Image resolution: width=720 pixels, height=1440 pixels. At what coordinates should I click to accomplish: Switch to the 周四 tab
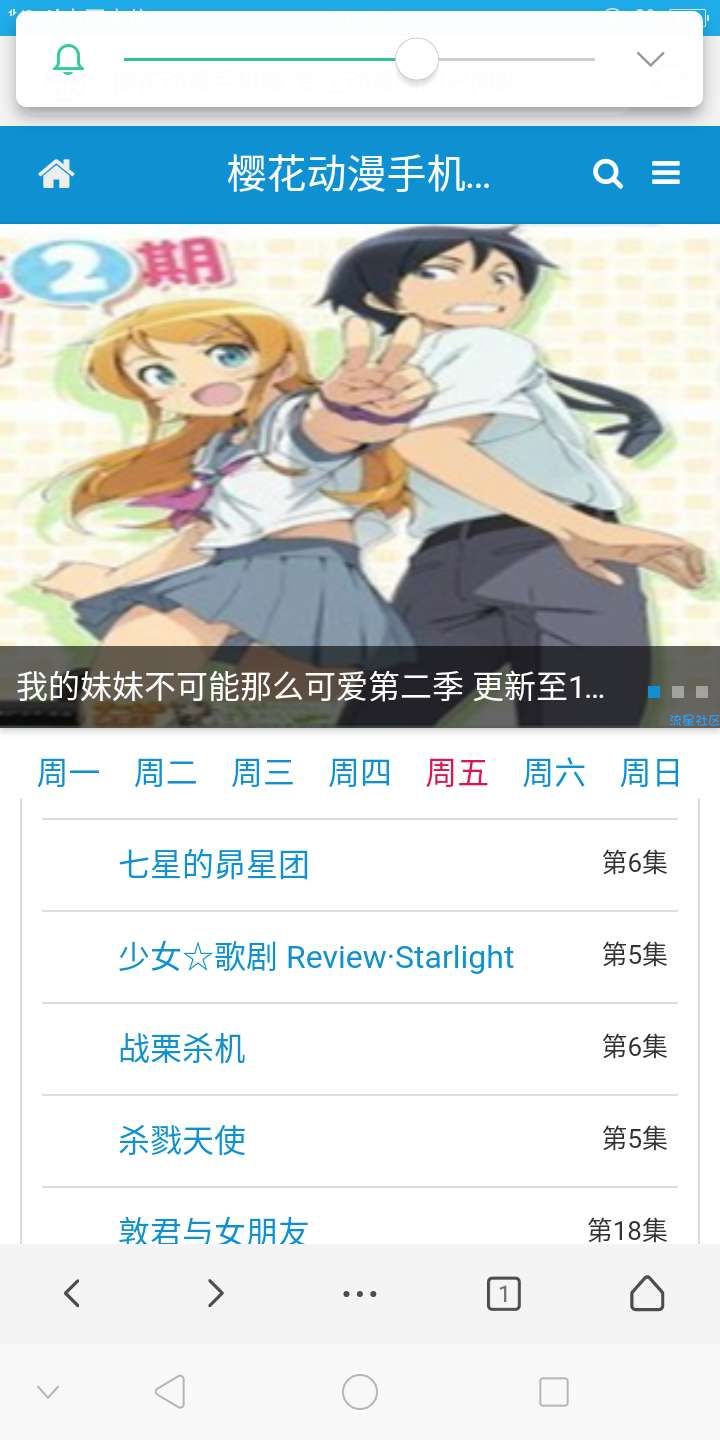[x=359, y=773]
